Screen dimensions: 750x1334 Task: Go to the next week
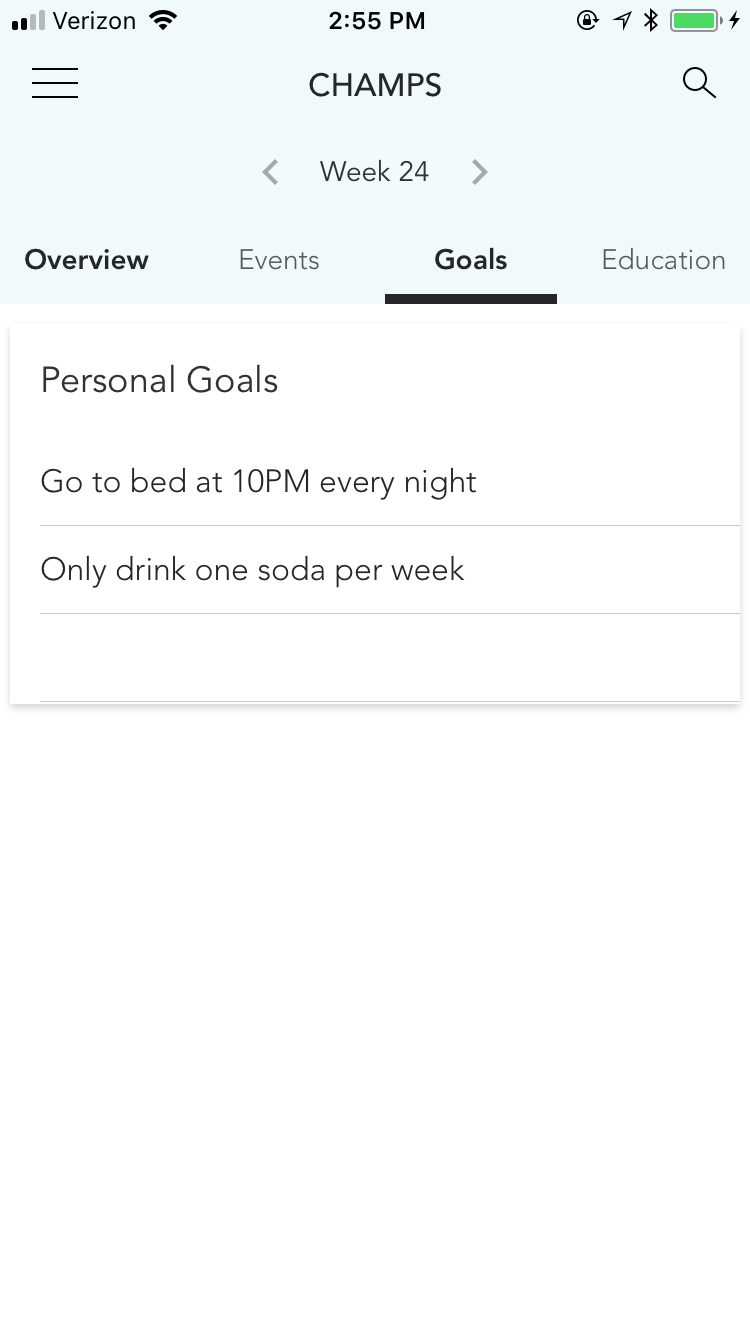[x=480, y=172]
